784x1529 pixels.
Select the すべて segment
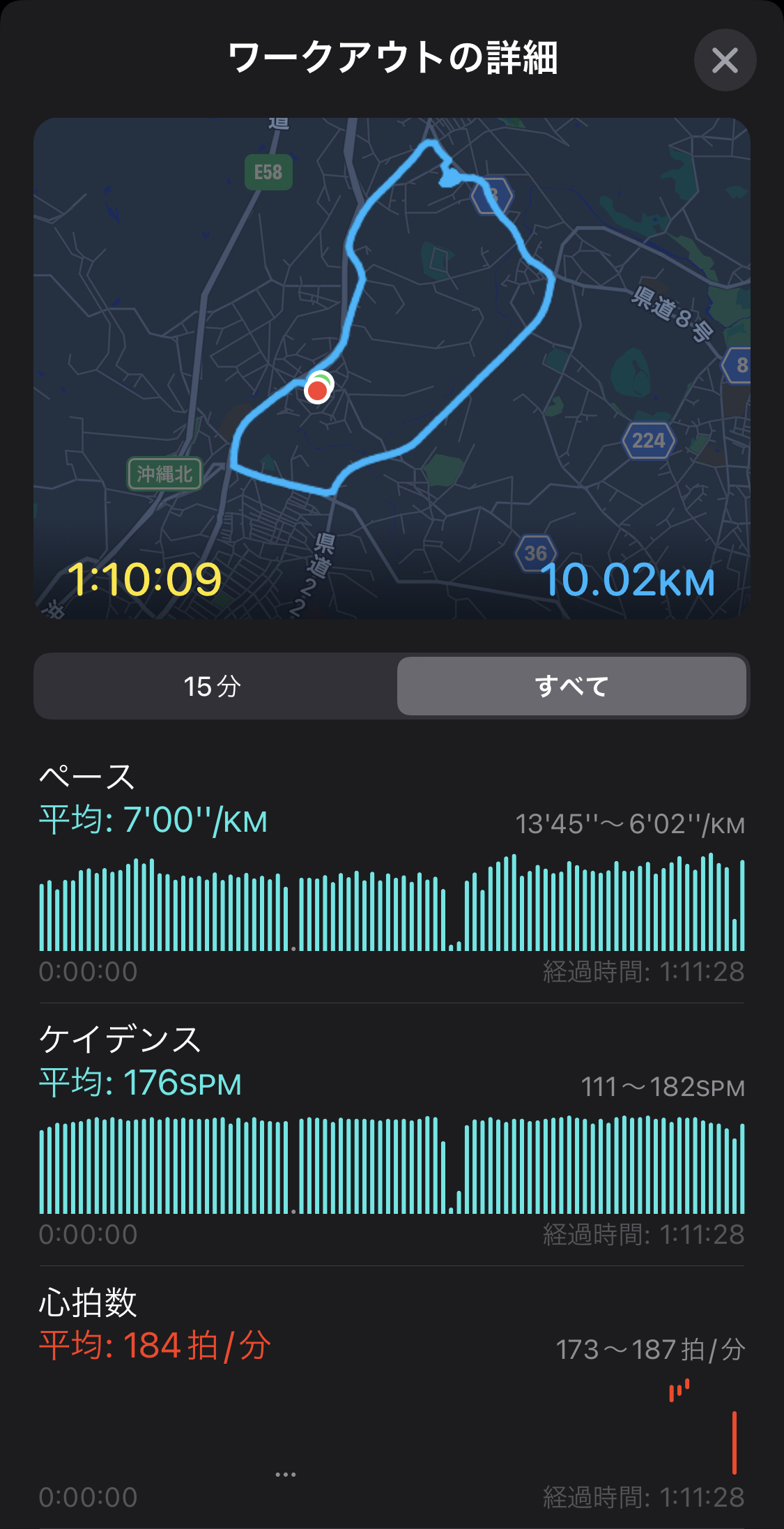[571, 686]
